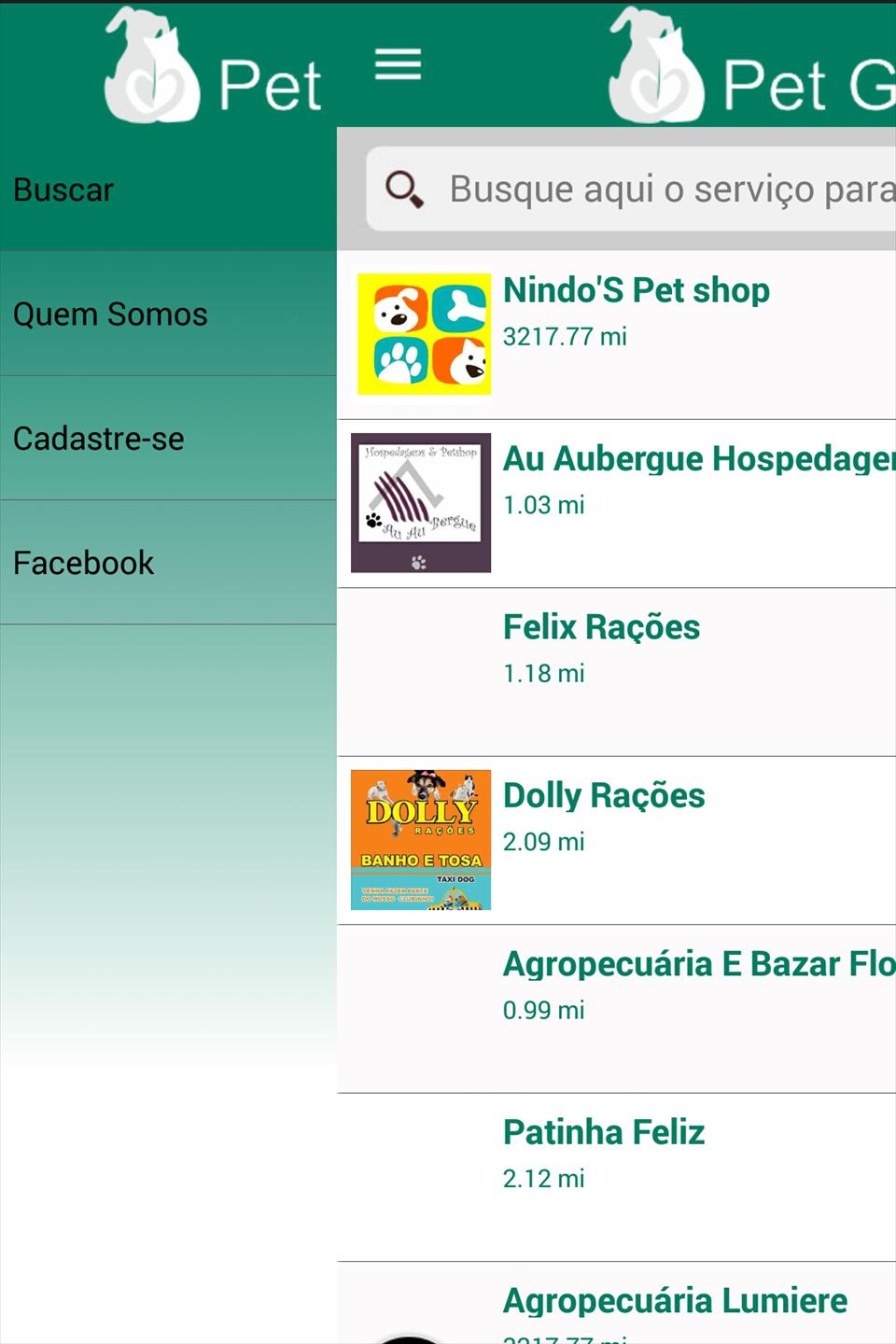Open the Facebook drawer item
The image size is (896, 1344).
(x=168, y=563)
